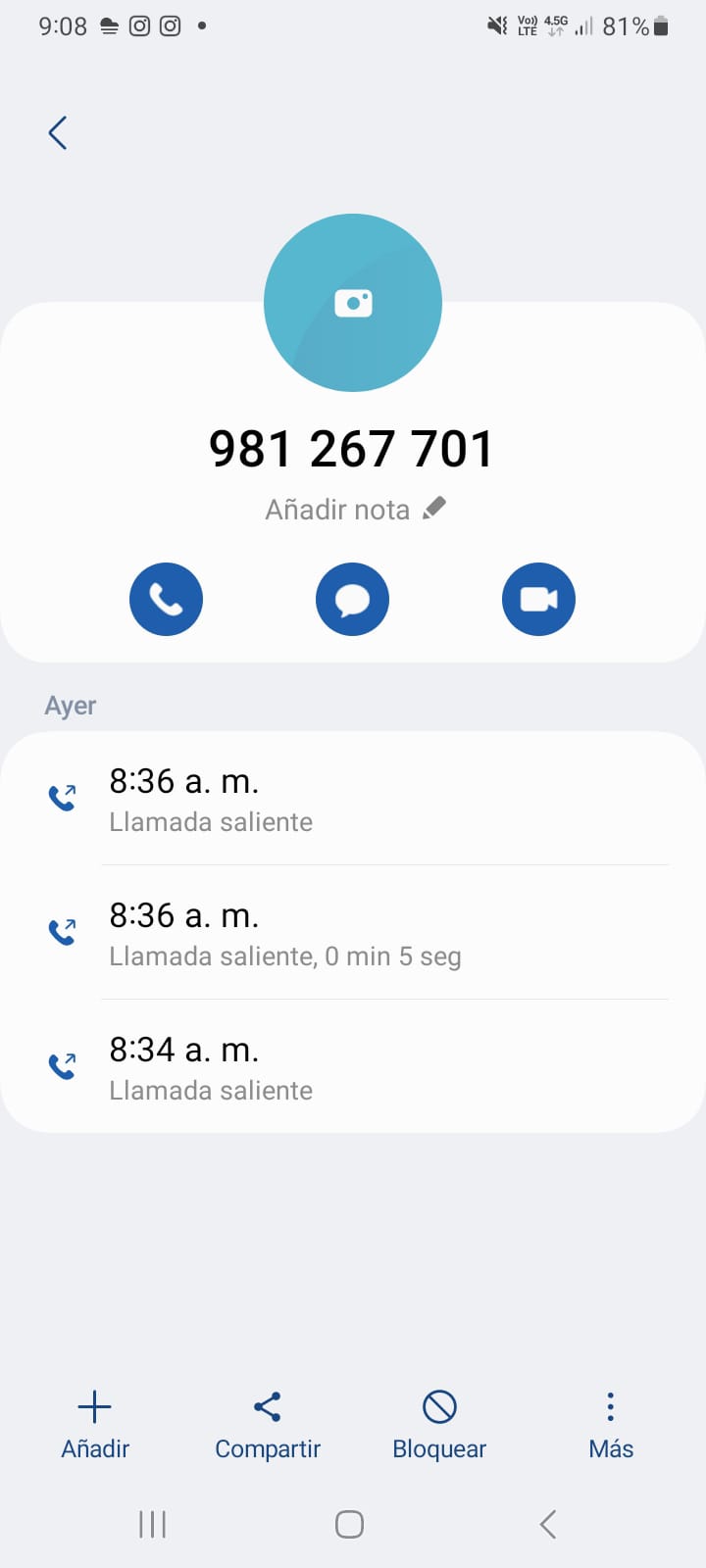Share this number via Compartir
Screen dimensions: 706x1568
268,1425
